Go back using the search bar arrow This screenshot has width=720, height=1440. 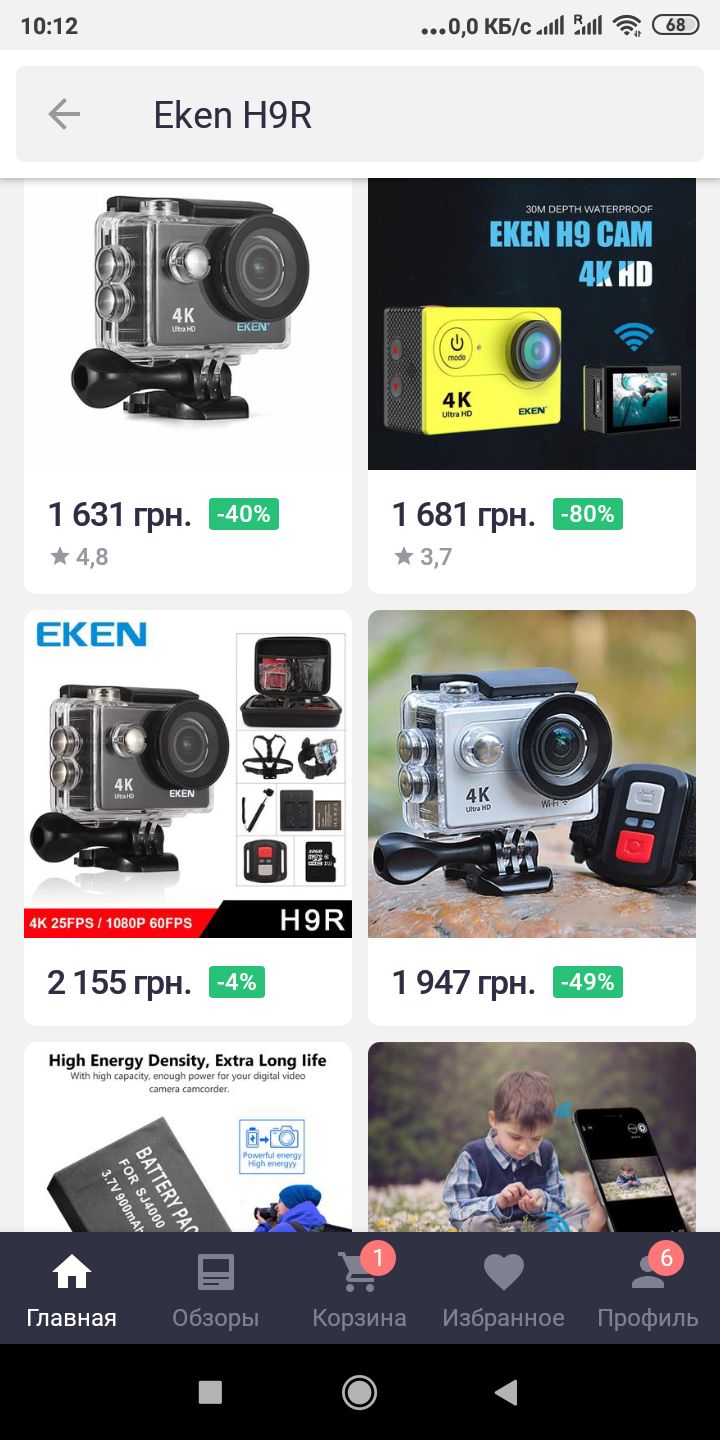point(64,115)
